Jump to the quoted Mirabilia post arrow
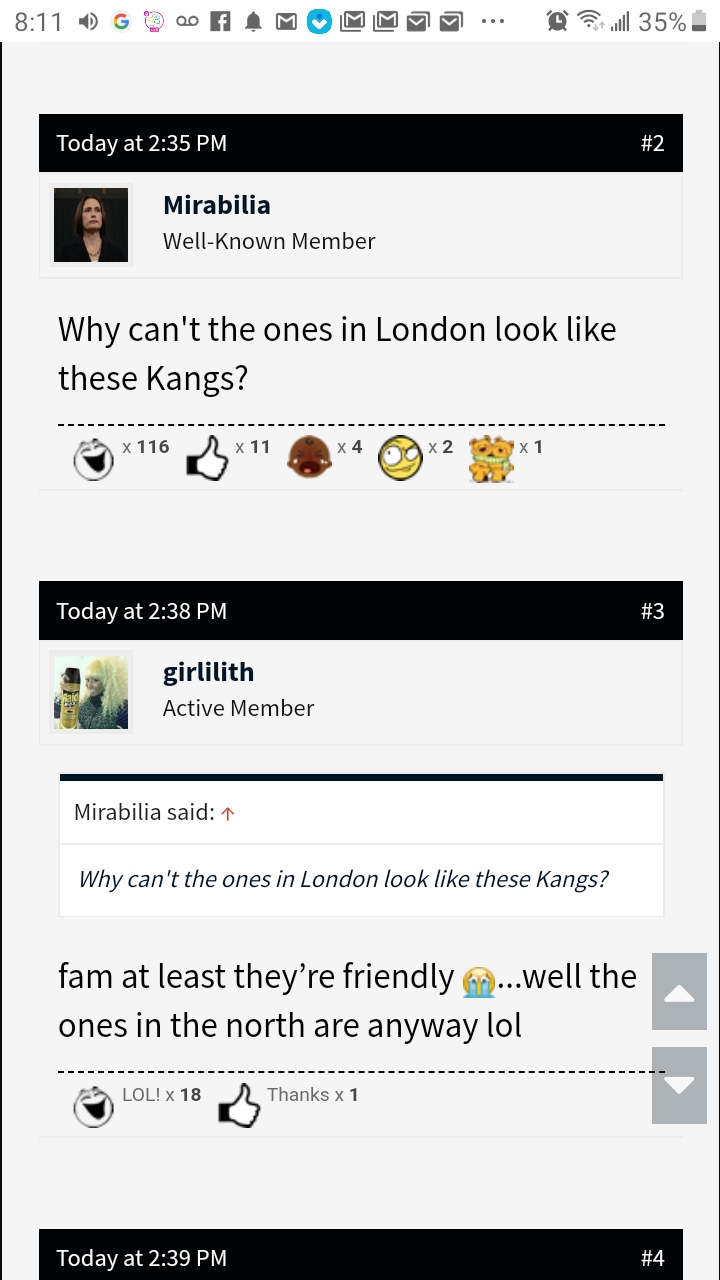The height and width of the screenshot is (1280, 720). [x=228, y=813]
